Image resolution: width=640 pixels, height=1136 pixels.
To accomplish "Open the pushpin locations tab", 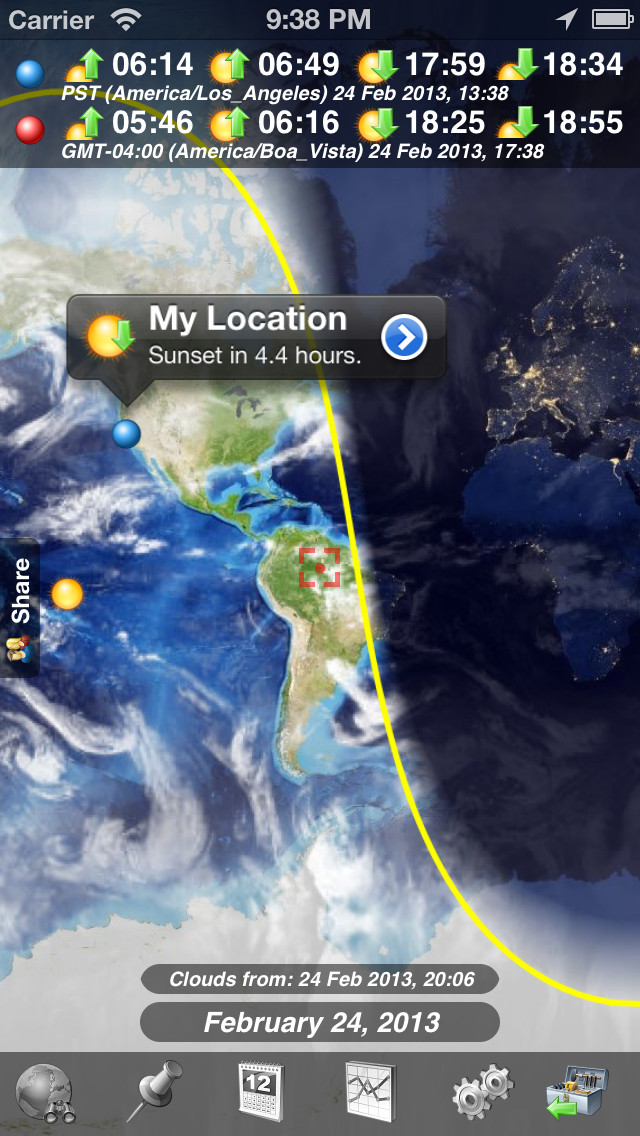I will coord(154,1093).
